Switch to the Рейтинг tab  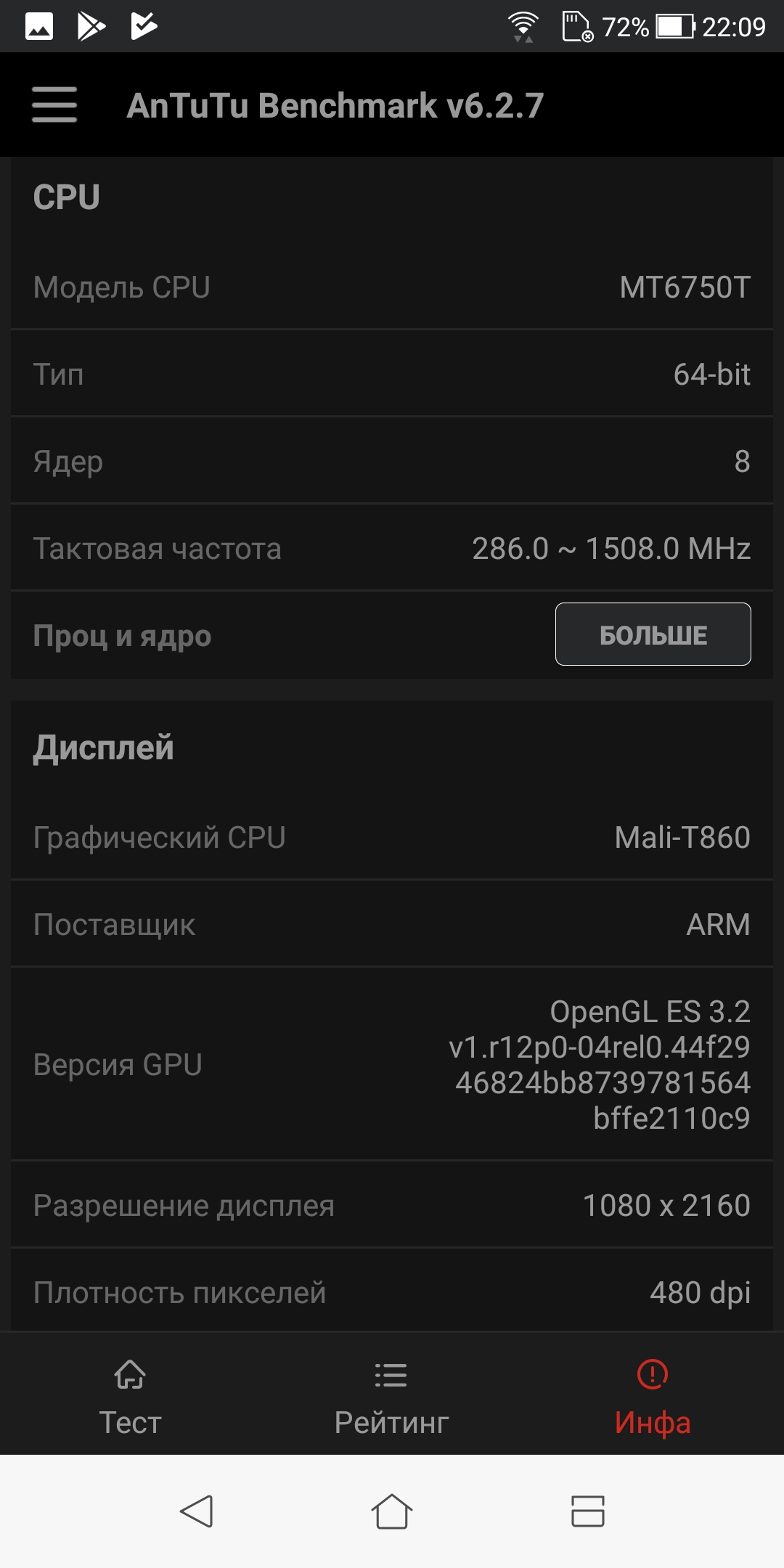(x=391, y=1397)
